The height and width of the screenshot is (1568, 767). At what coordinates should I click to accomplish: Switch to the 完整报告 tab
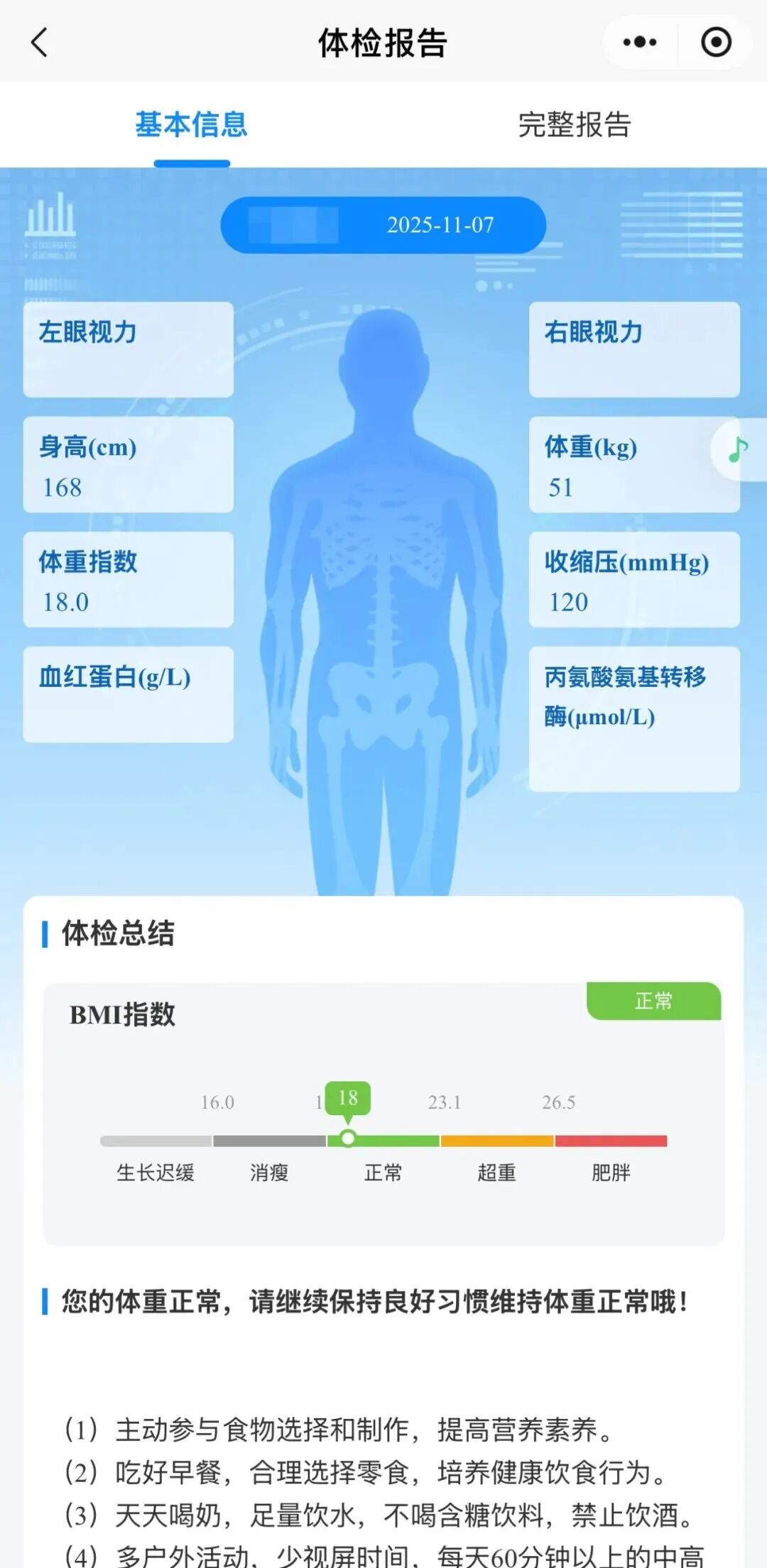pos(574,125)
